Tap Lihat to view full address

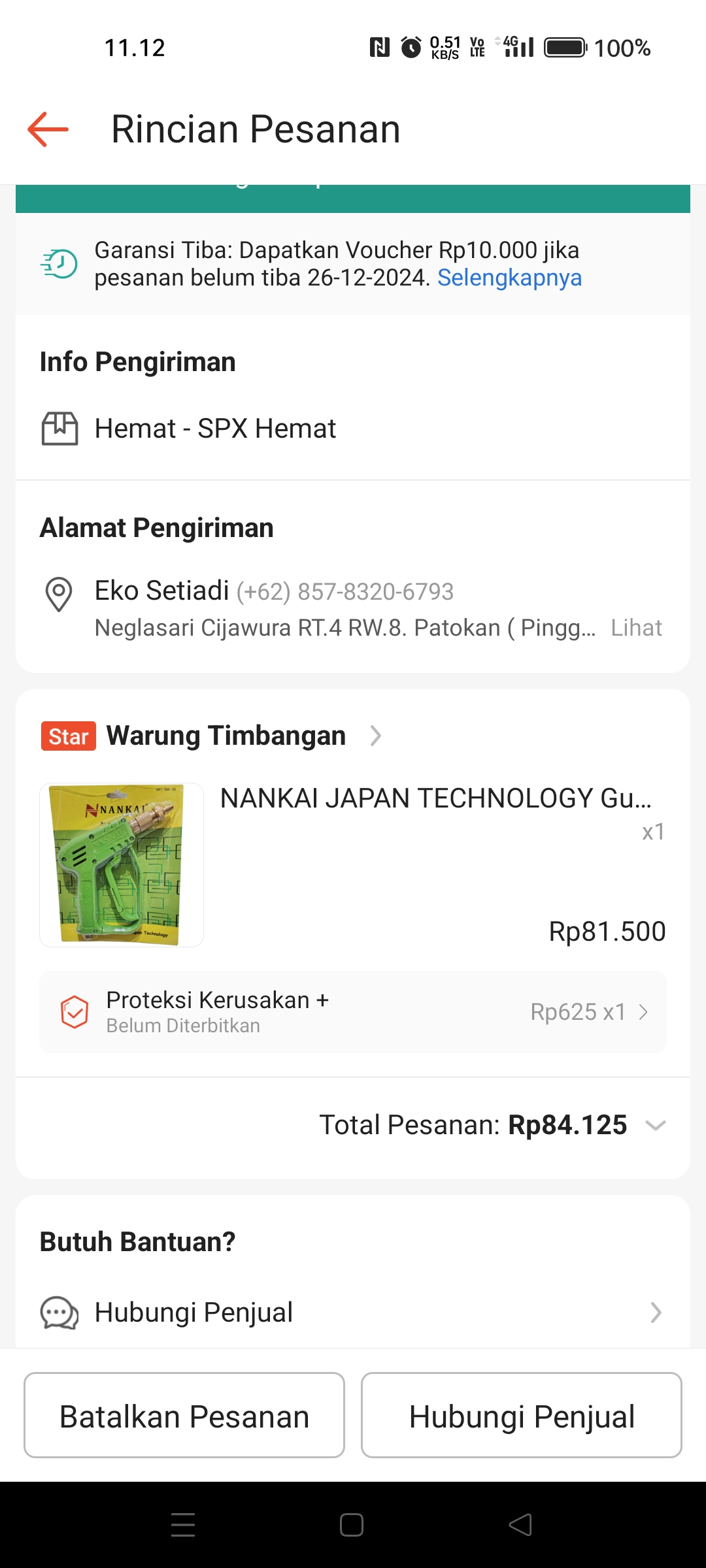[635, 628]
